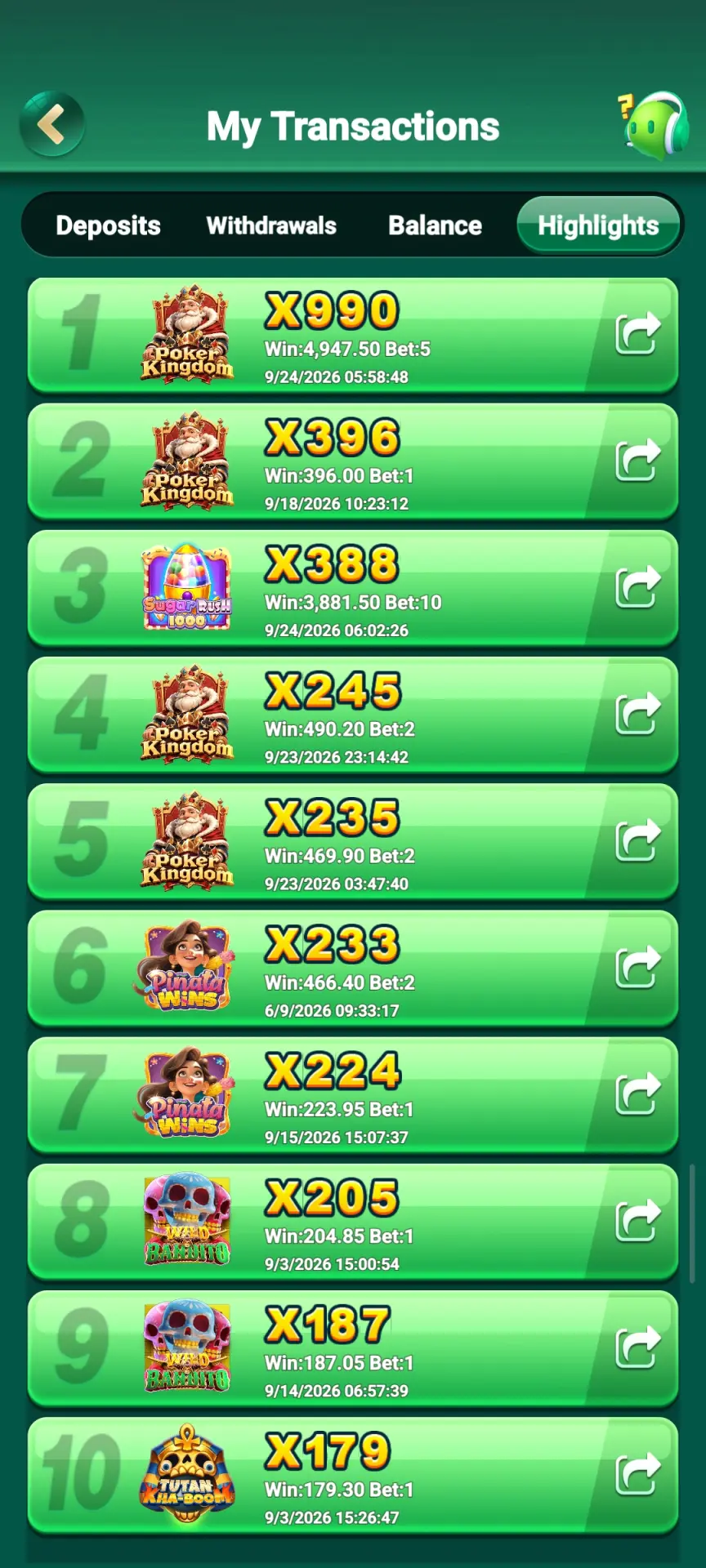Switch to the Withdrawals tab
Image resolution: width=706 pixels, height=1568 pixels.
[x=271, y=225]
